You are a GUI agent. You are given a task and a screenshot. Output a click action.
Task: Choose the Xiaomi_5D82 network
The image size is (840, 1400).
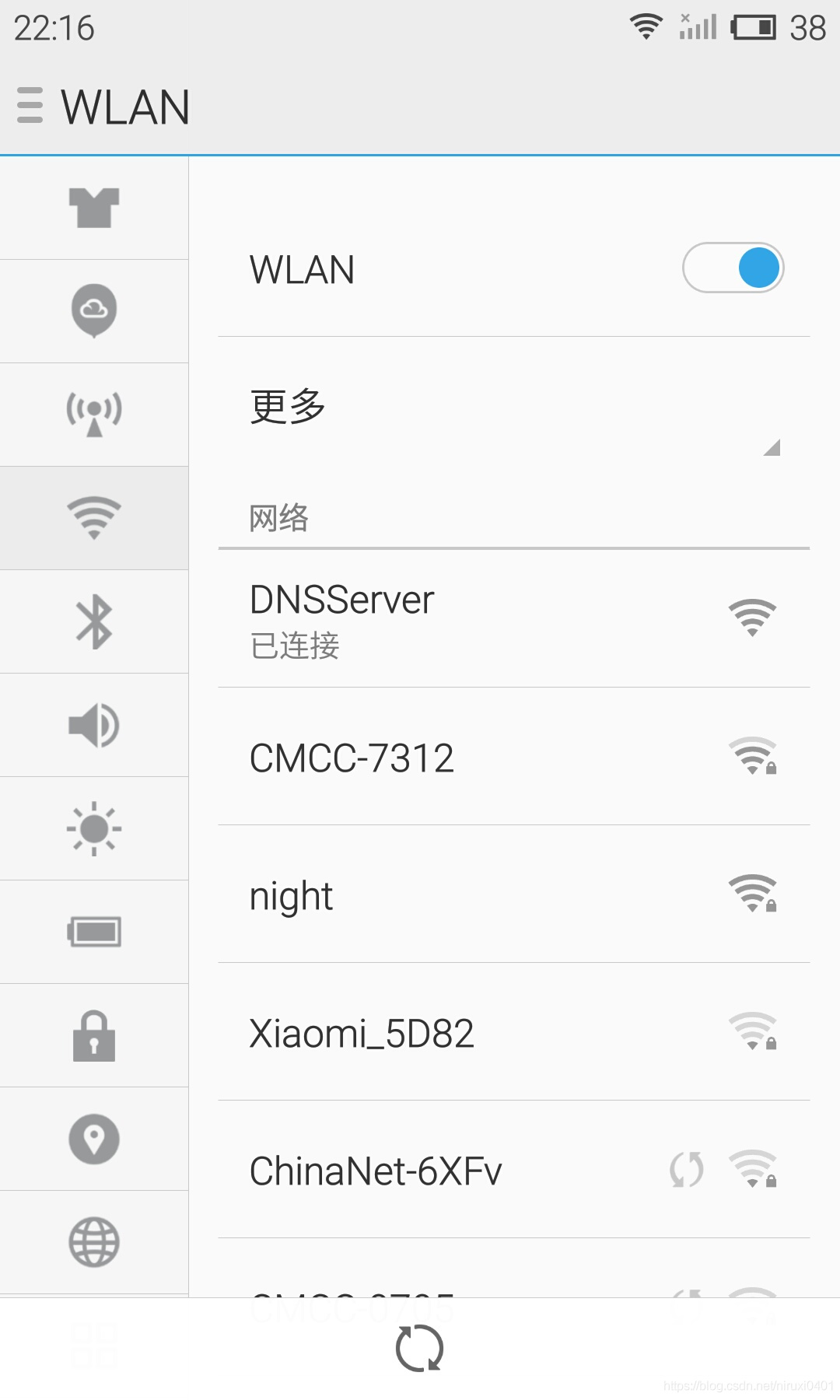coord(513,1032)
